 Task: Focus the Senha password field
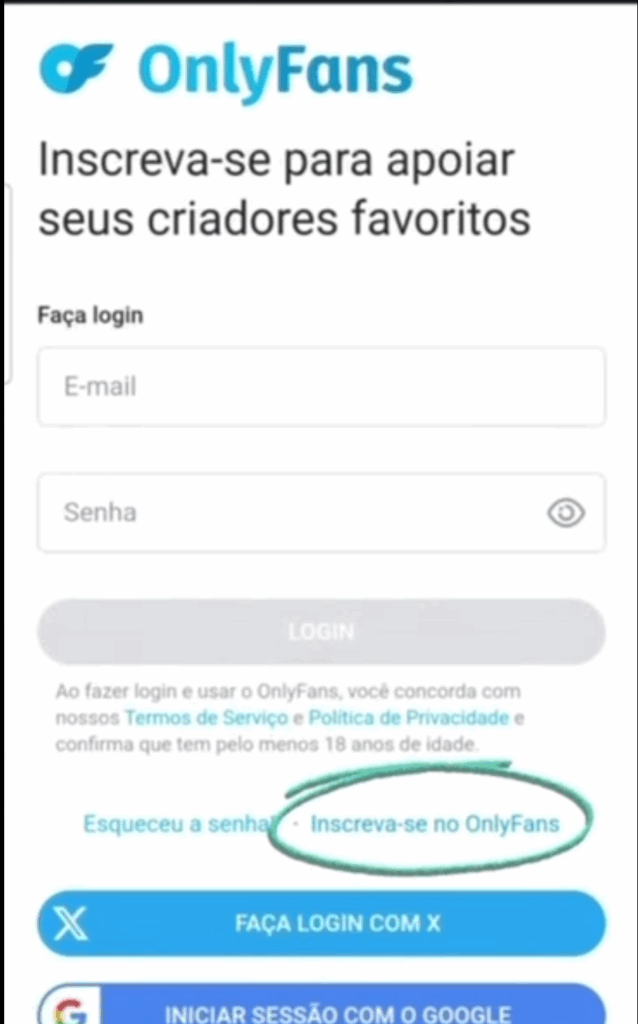[x=321, y=513]
